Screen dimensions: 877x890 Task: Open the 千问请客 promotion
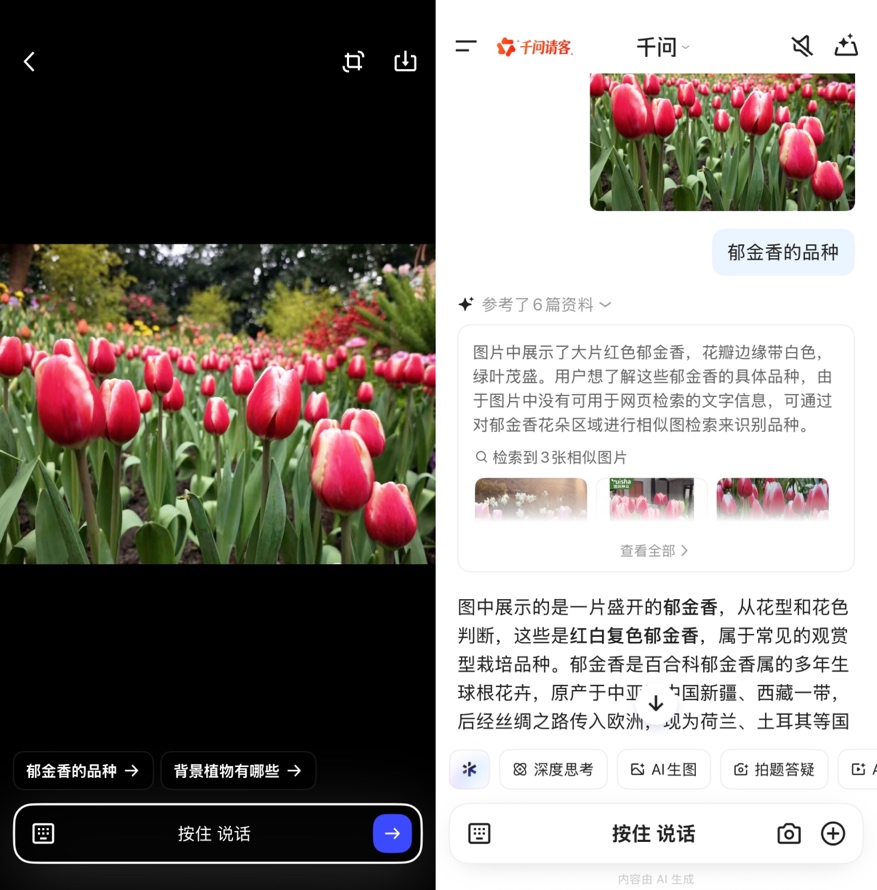click(535, 47)
